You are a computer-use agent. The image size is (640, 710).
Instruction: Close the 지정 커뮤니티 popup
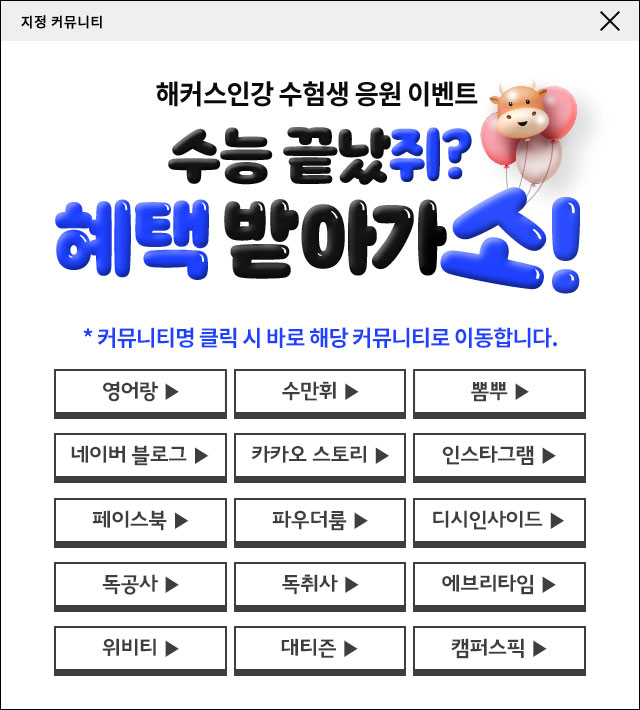click(x=610, y=21)
